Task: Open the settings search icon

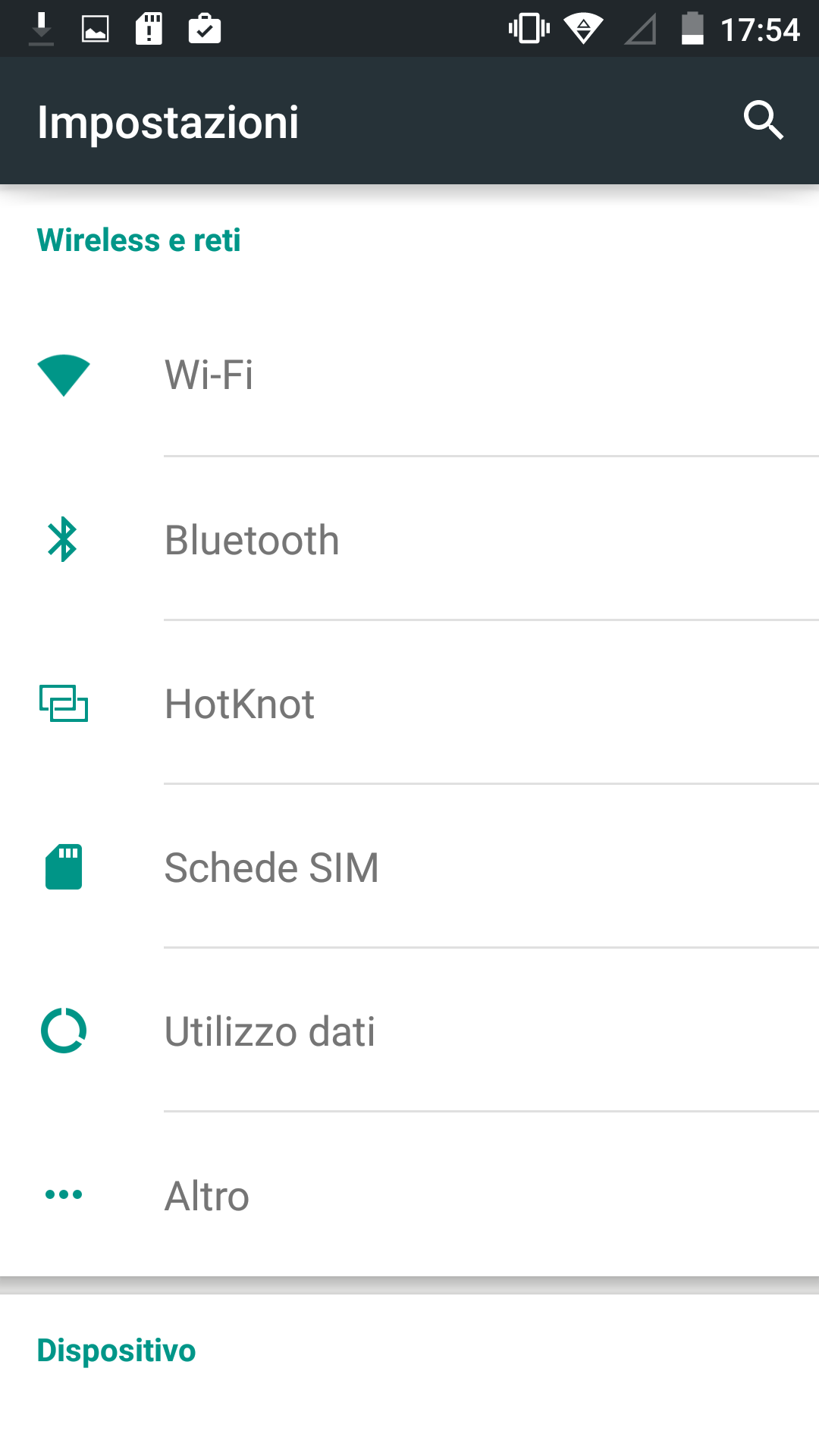Action: tap(763, 121)
